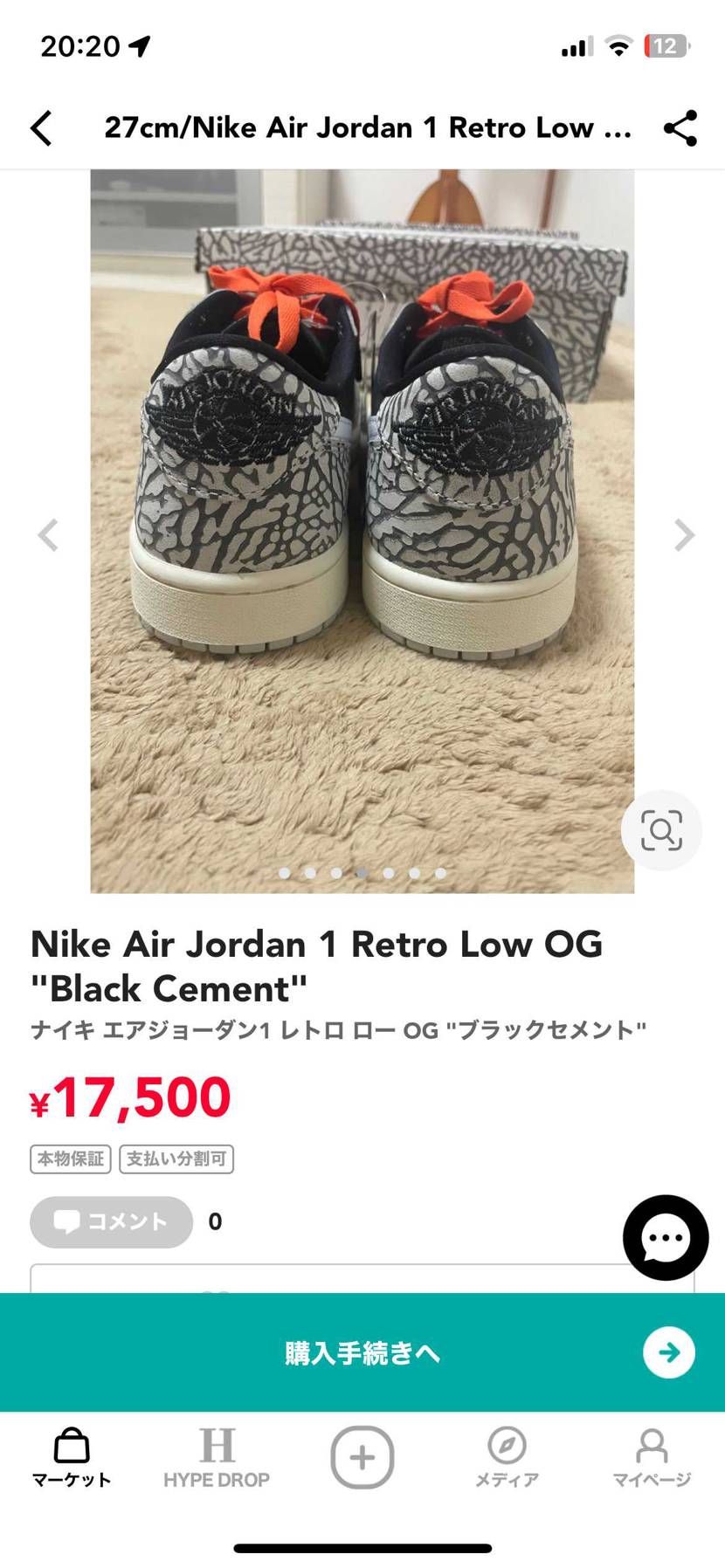
Task: Open the floating chat bubble icon
Action: coord(665,1237)
